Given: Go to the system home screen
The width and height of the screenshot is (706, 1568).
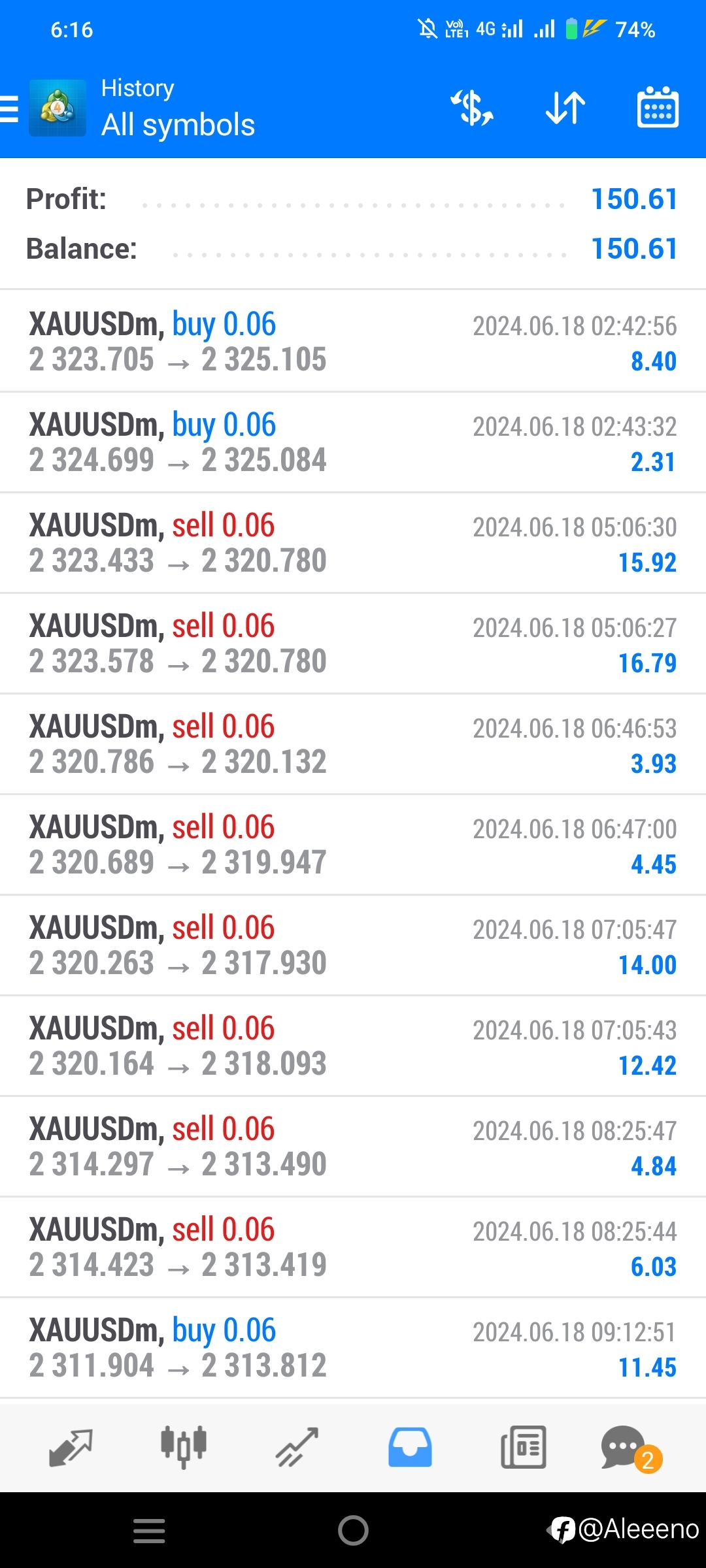Looking at the screenshot, I should (353, 1530).
